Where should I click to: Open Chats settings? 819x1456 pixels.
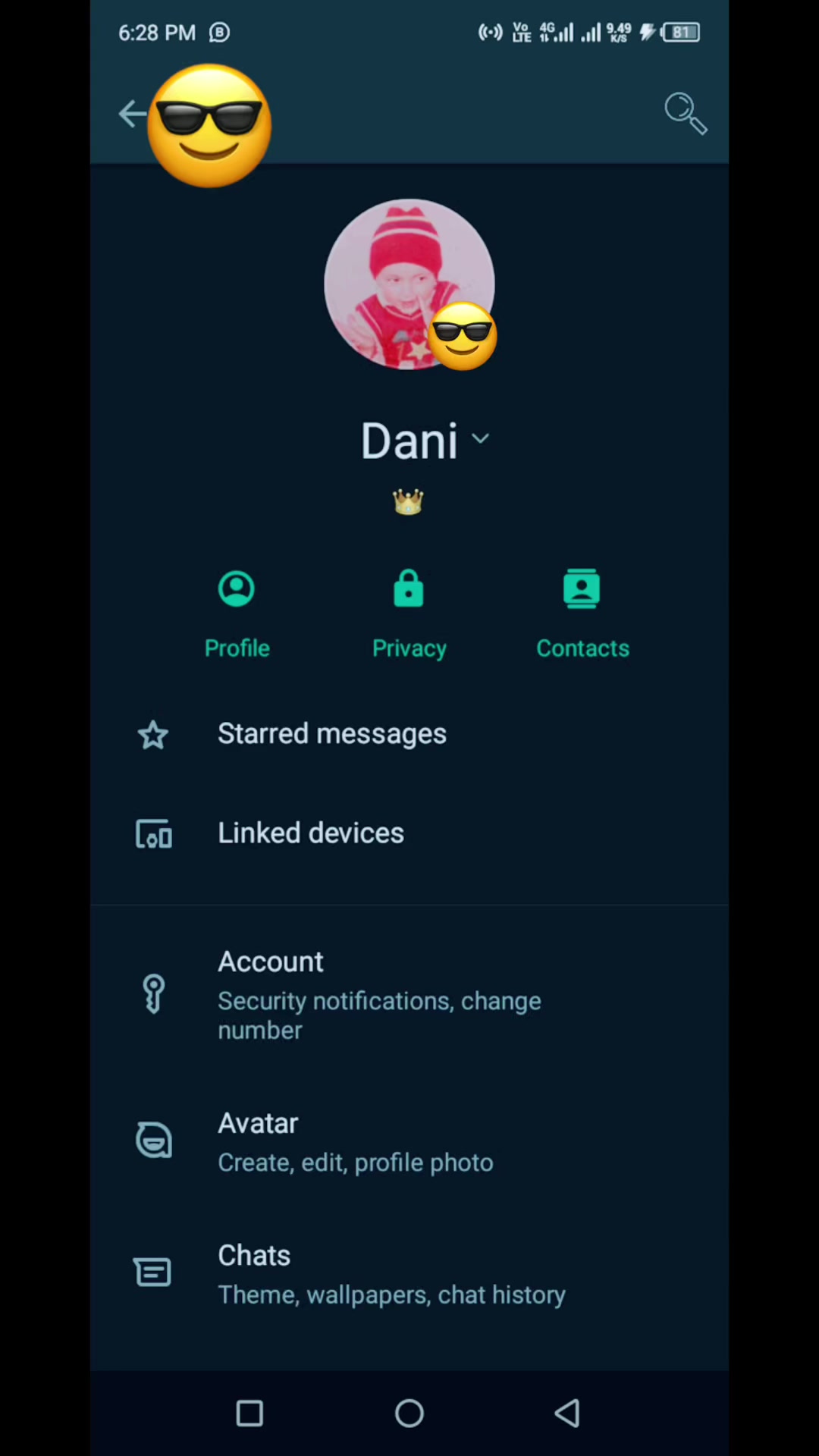(391, 1274)
